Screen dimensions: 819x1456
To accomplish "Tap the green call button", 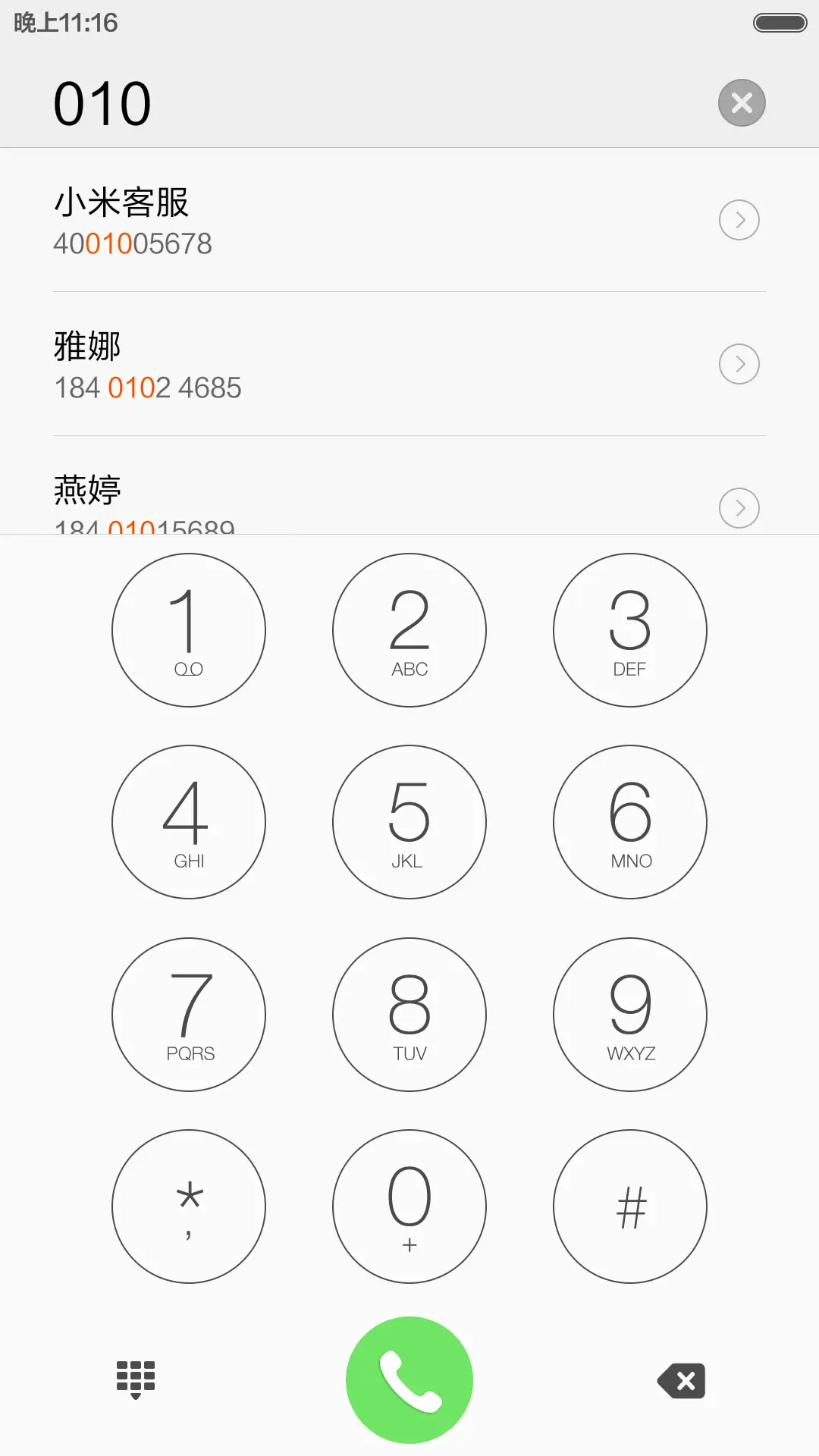I will click(x=409, y=1379).
